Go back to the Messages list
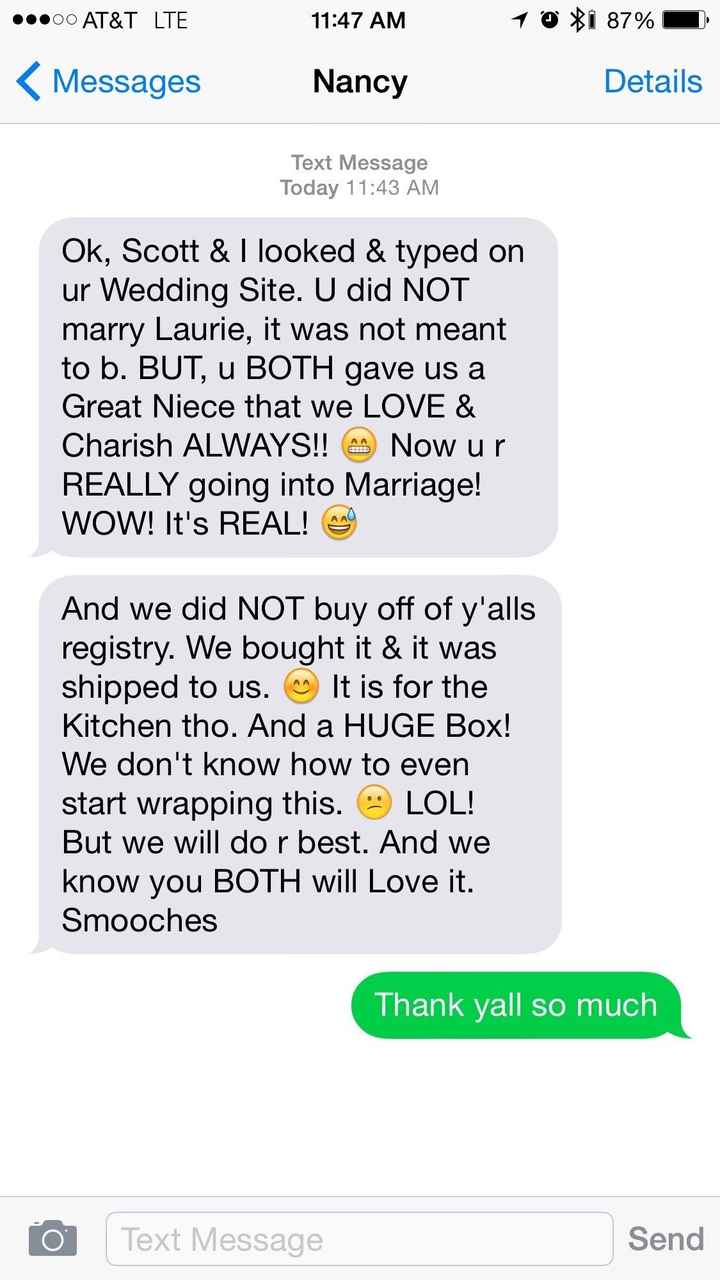 [108, 82]
